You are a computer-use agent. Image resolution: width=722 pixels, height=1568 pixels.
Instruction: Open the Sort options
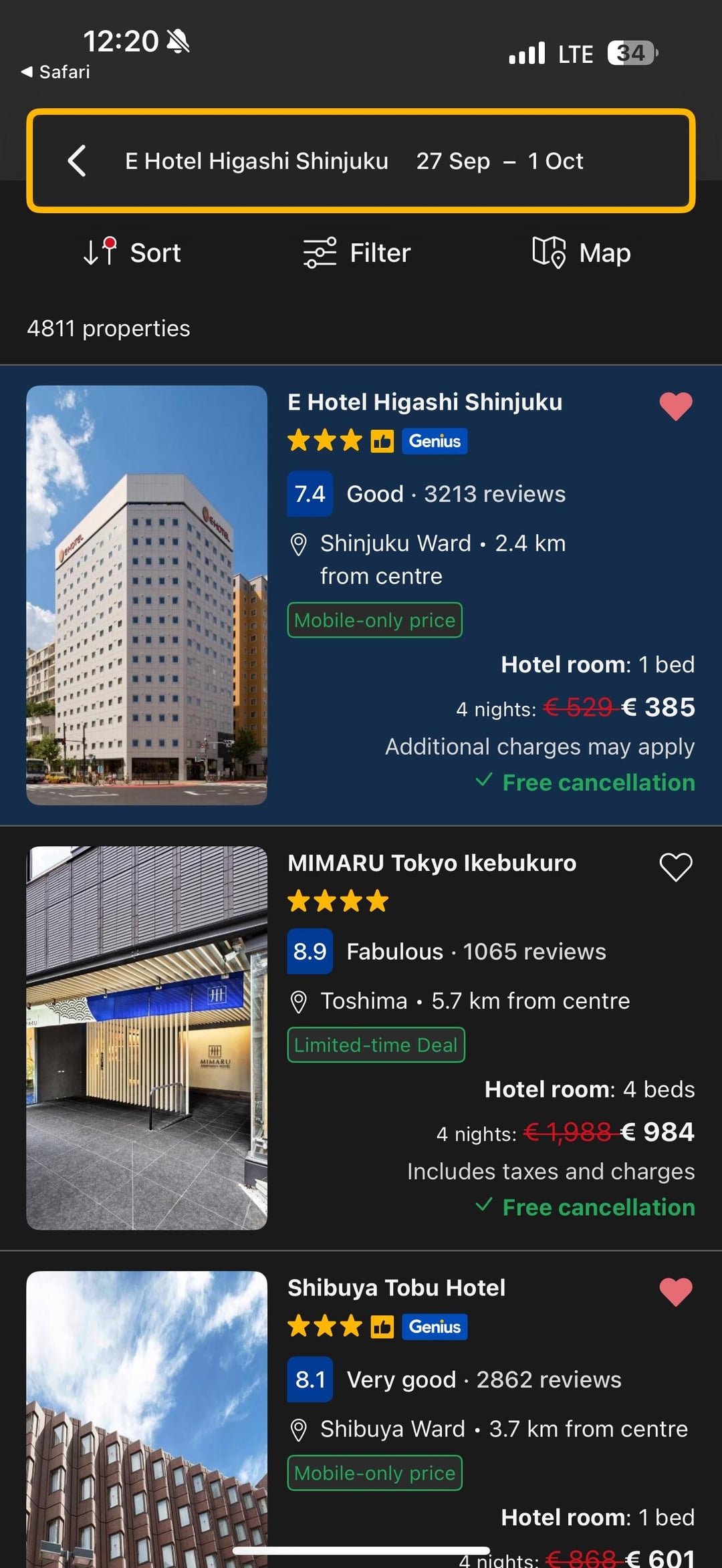coord(132,253)
